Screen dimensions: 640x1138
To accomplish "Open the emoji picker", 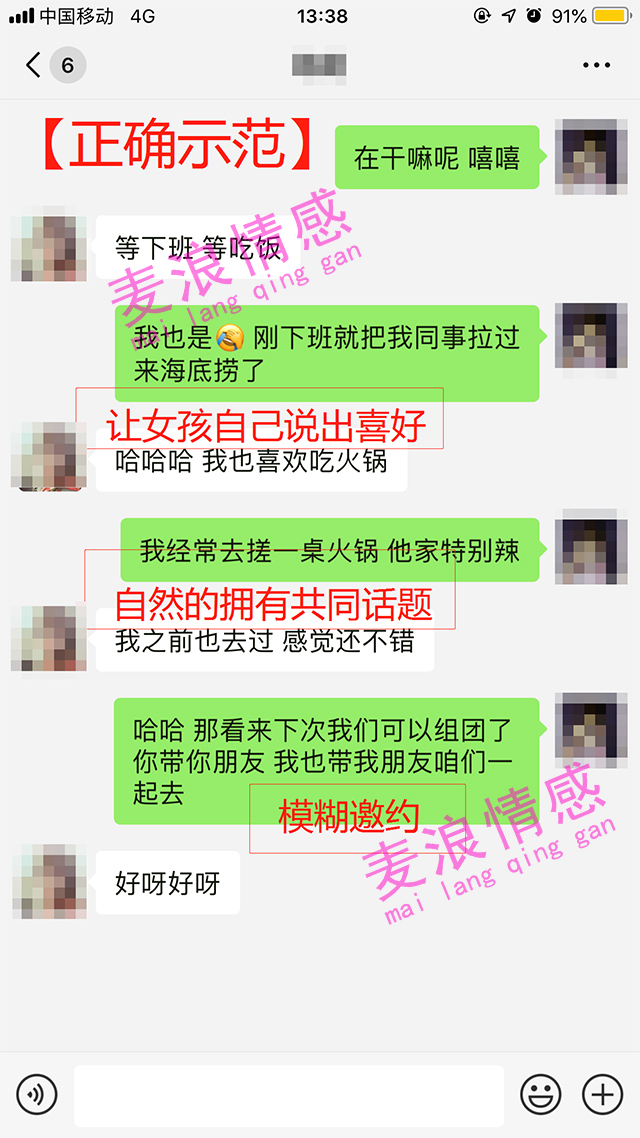I will [x=541, y=1095].
